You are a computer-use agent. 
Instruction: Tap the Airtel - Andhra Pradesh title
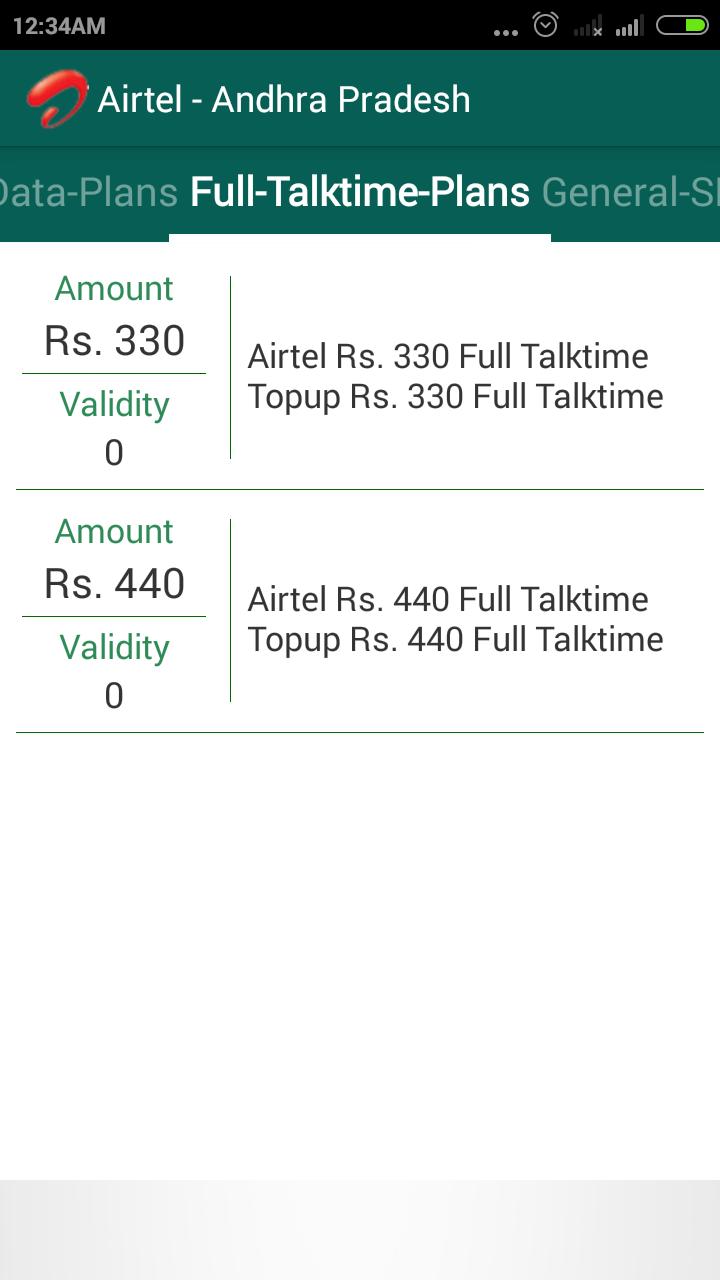coord(281,99)
